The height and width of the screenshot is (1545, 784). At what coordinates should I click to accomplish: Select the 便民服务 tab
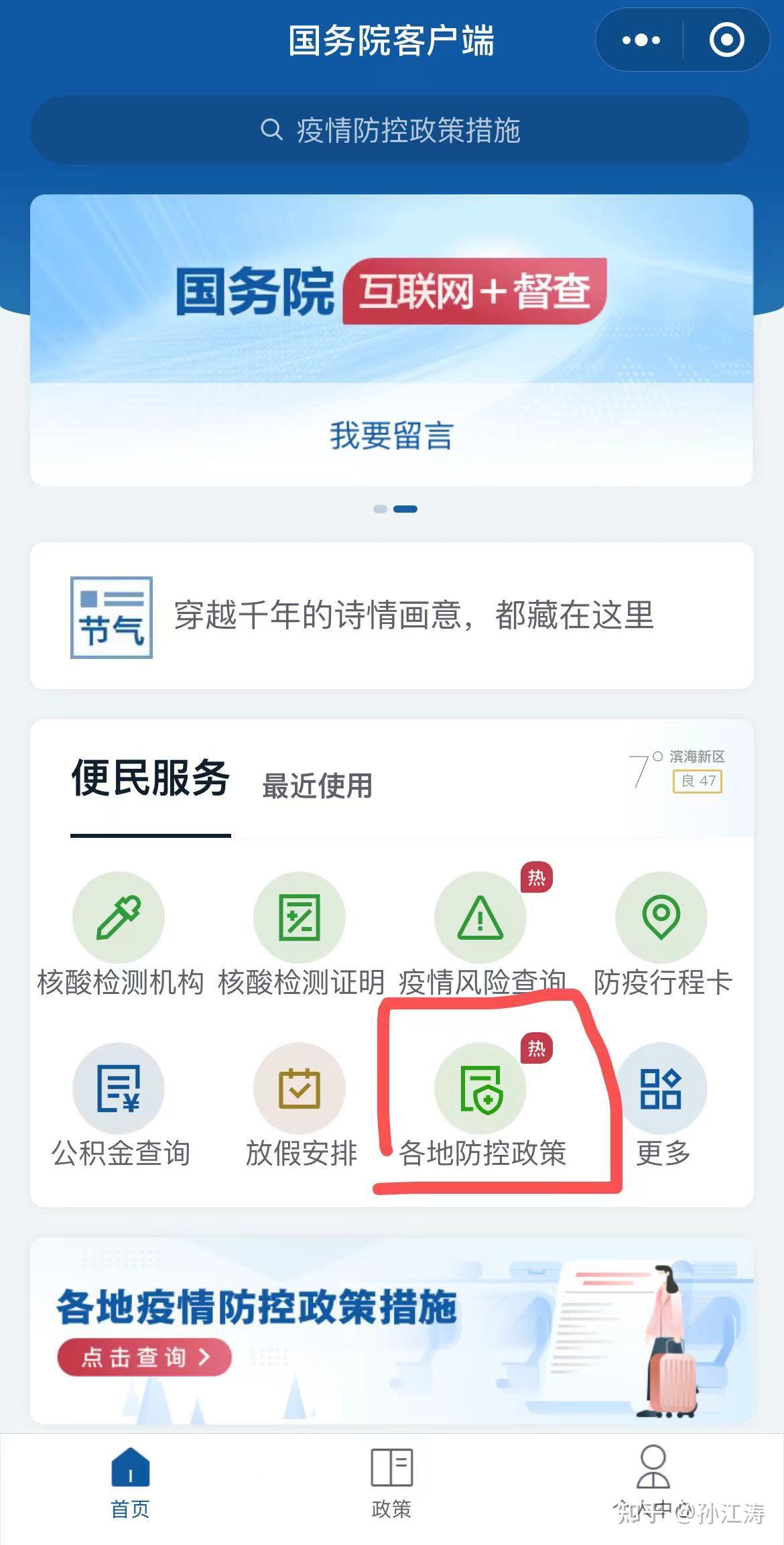click(151, 779)
